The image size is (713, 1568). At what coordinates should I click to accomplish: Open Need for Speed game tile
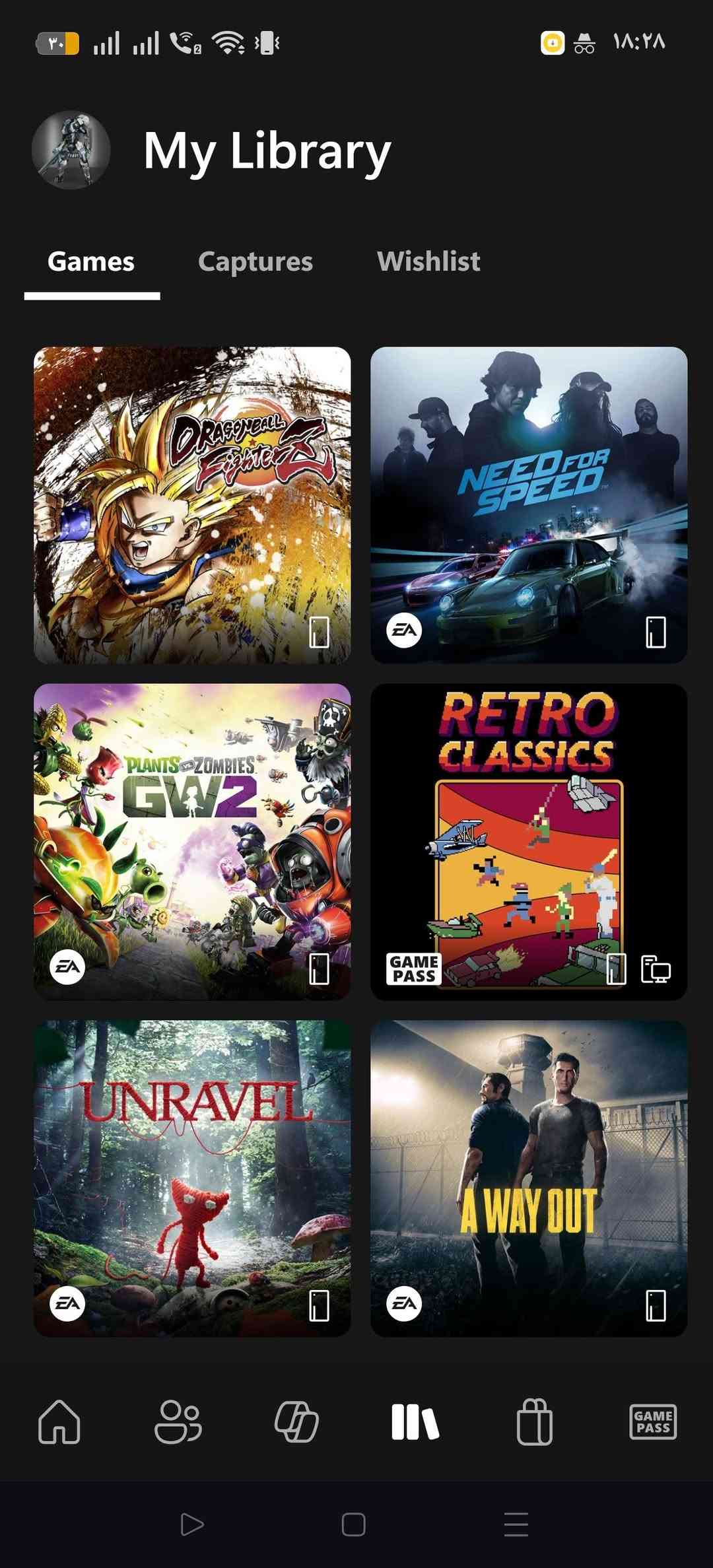(529, 505)
